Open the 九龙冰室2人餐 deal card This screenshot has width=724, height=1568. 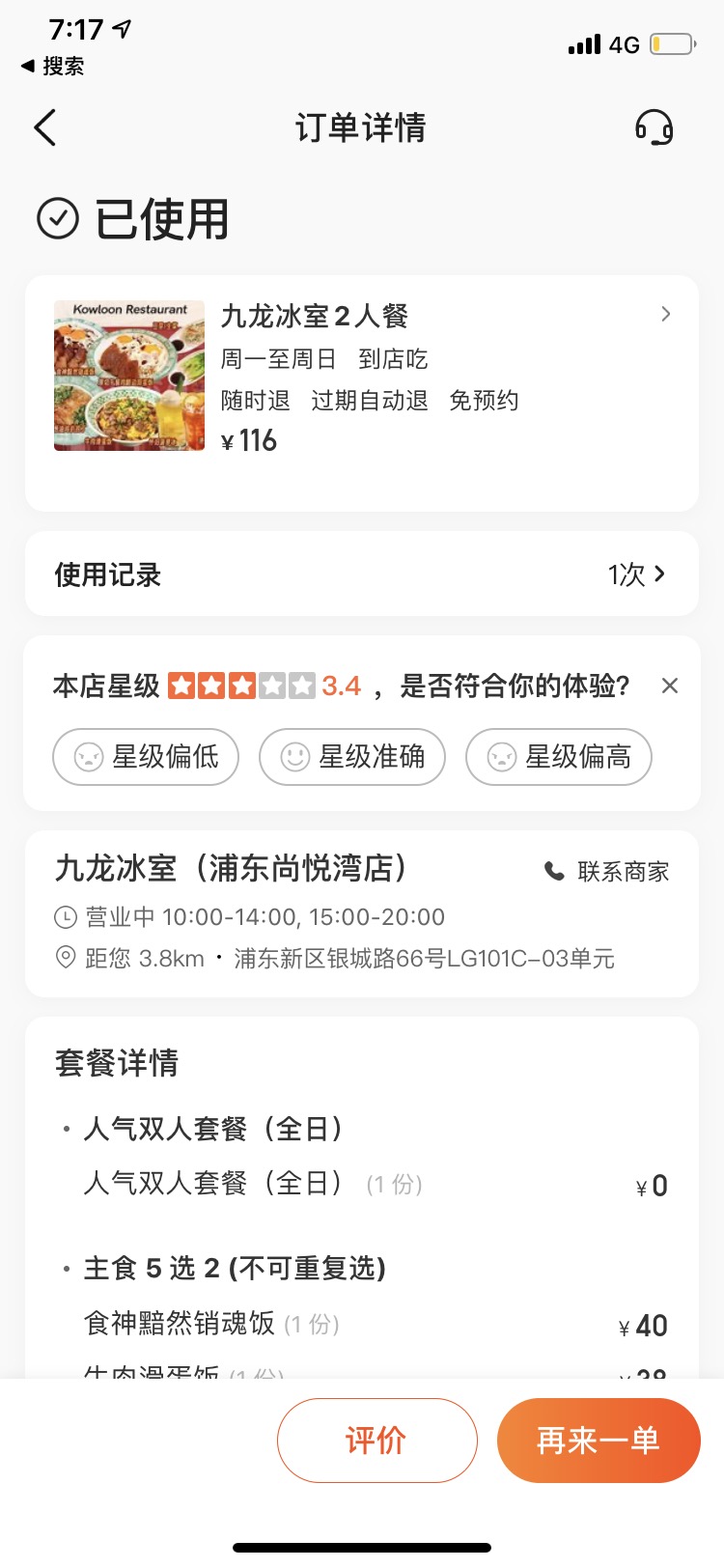click(x=362, y=393)
